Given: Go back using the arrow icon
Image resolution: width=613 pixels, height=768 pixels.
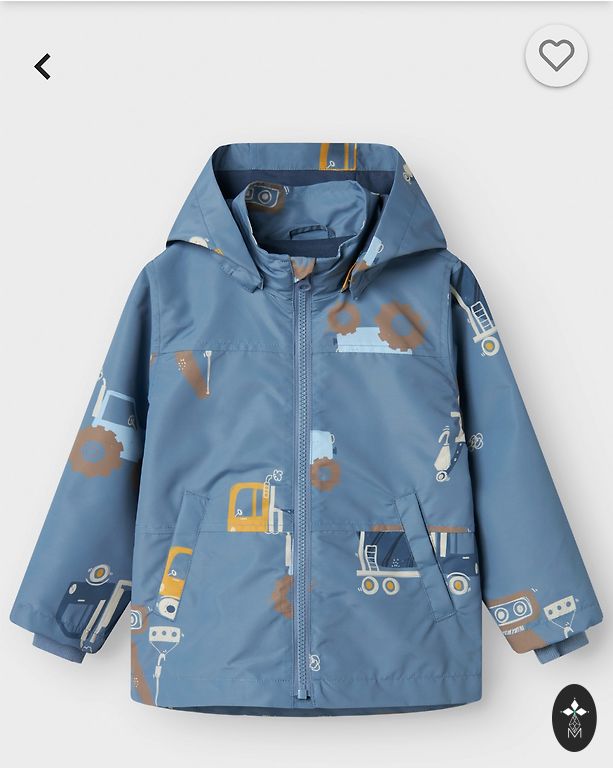Looking at the screenshot, I should 42,67.
